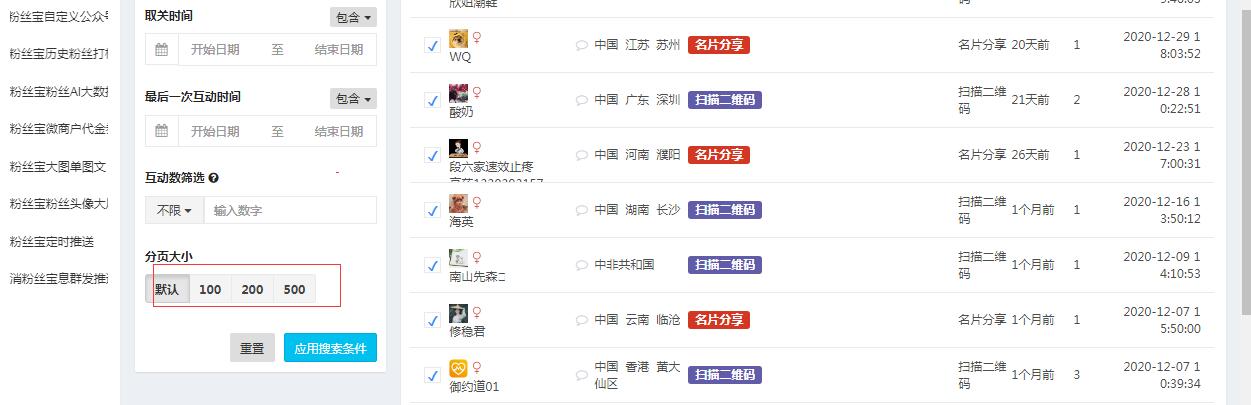
Task: Toggle the checkbox for user 修稳君
Action: click(432, 321)
